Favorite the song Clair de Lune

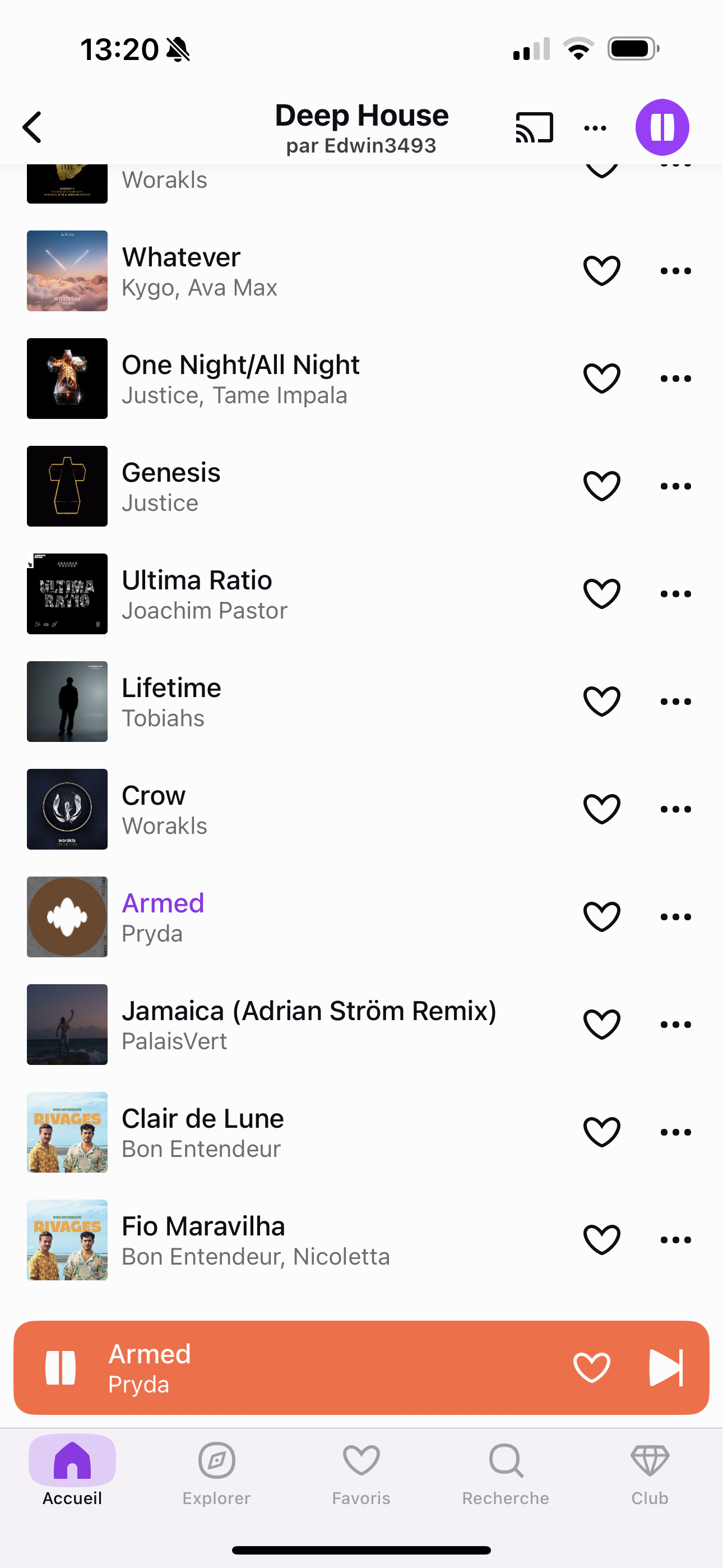click(x=601, y=1132)
